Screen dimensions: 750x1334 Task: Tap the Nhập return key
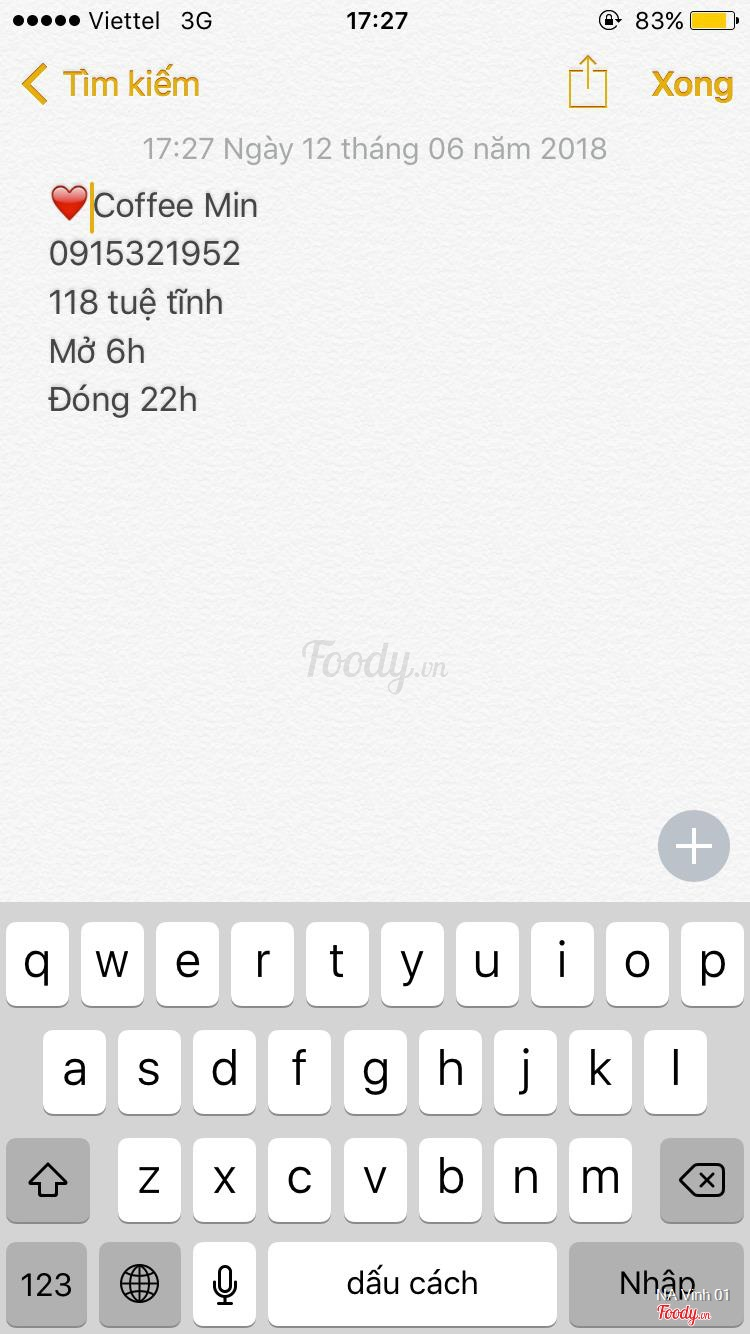(x=656, y=1284)
